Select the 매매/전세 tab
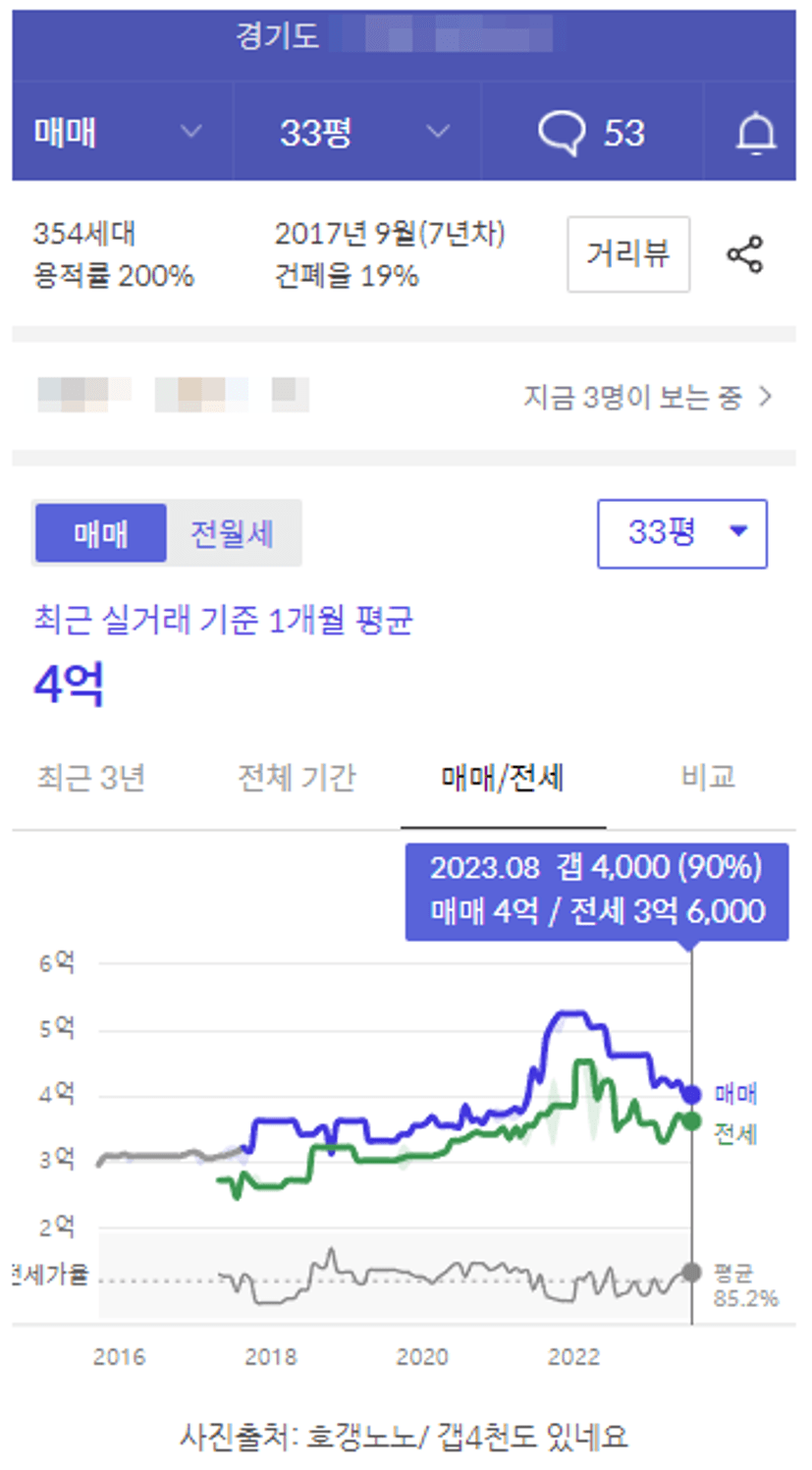This screenshot has height=1470, width=812. pyautogui.click(x=503, y=779)
